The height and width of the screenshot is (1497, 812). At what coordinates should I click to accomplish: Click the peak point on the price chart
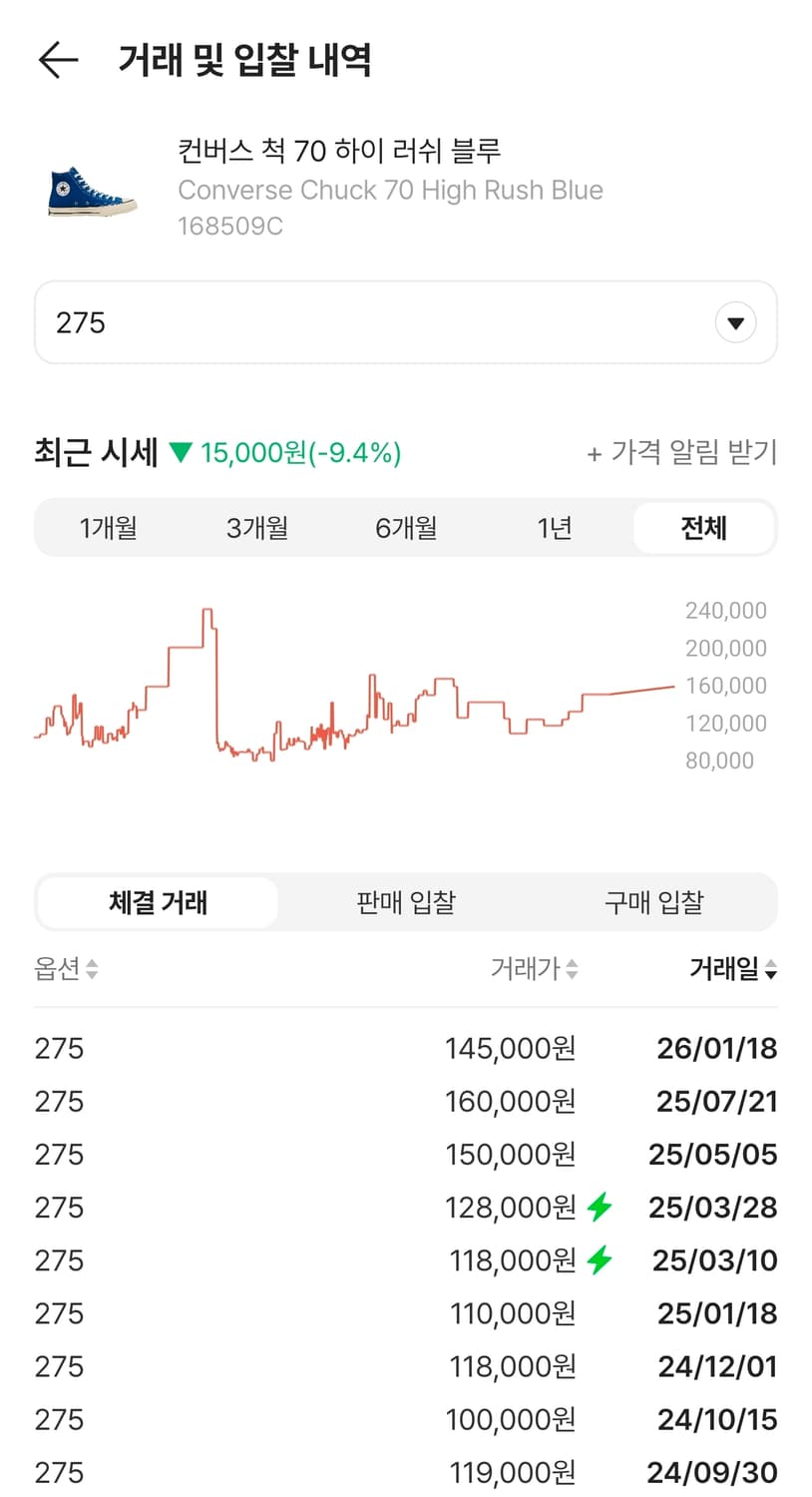[206, 607]
